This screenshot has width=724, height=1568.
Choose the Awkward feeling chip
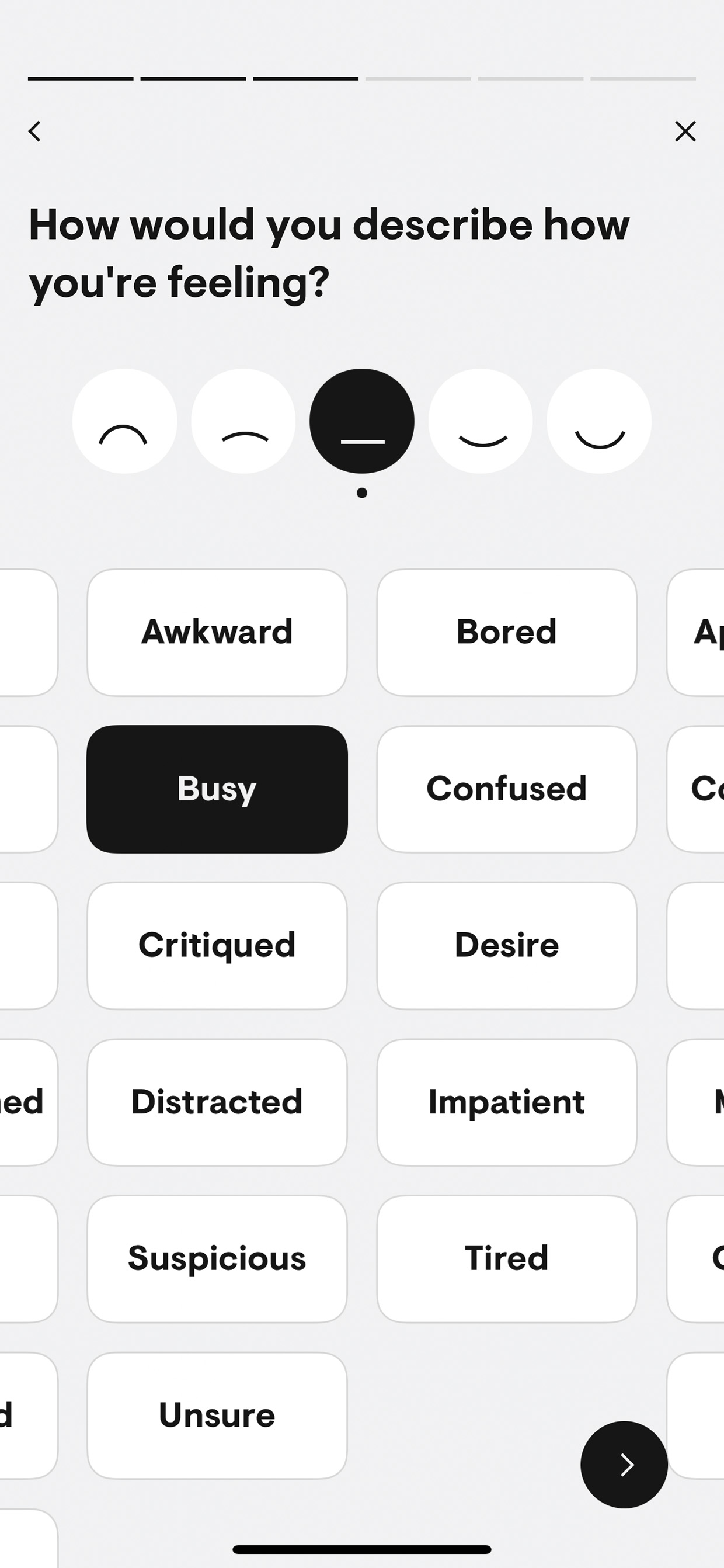[217, 633]
